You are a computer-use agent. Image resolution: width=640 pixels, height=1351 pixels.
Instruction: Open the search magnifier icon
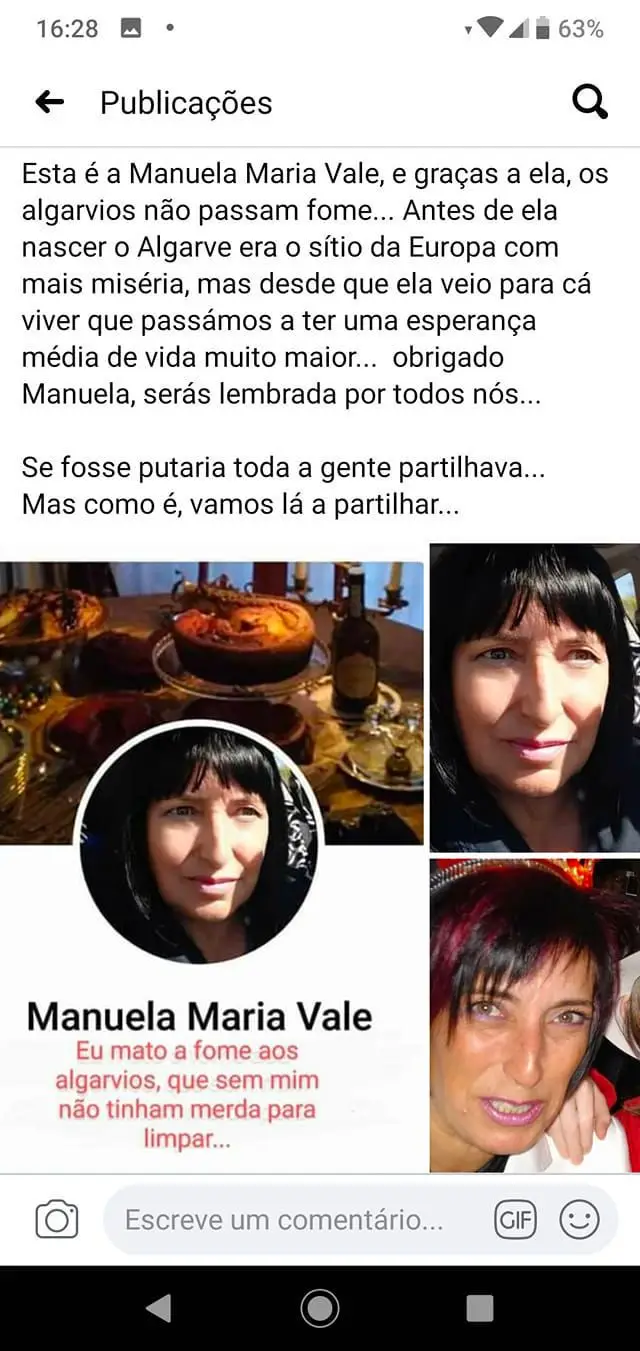point(589,102)
